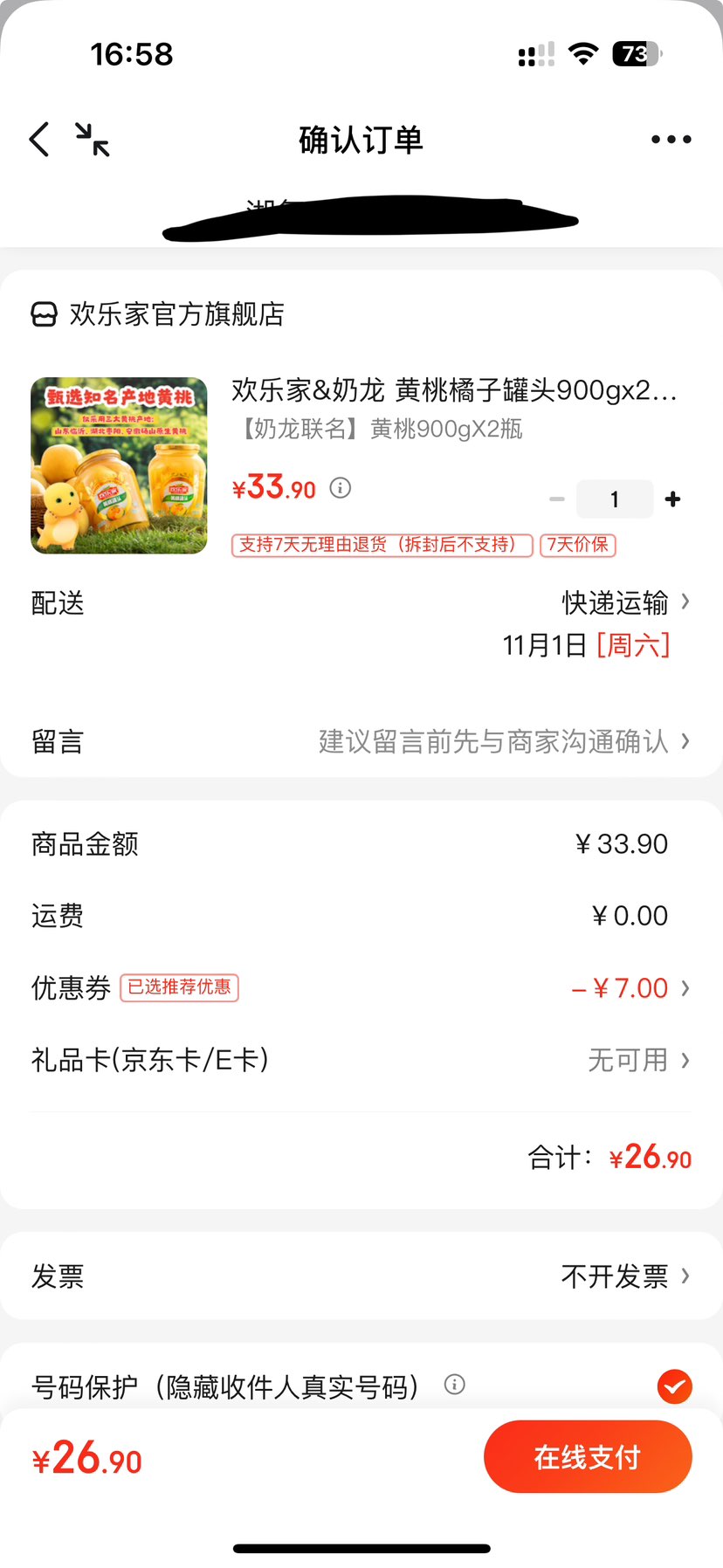Edit the quantity field showing 1

(x=615, y=499)
